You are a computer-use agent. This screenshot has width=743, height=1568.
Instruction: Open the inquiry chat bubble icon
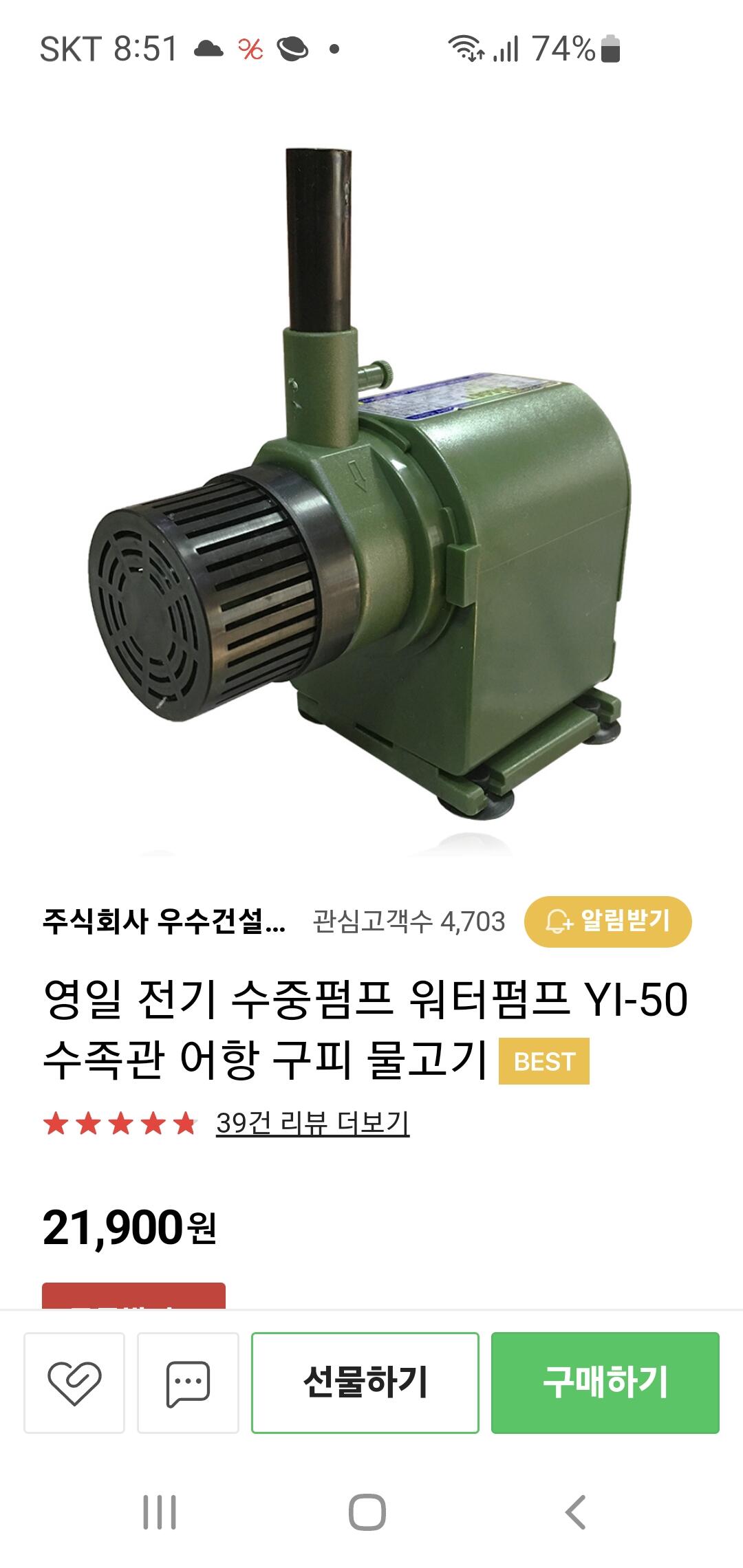[188, 1382]
